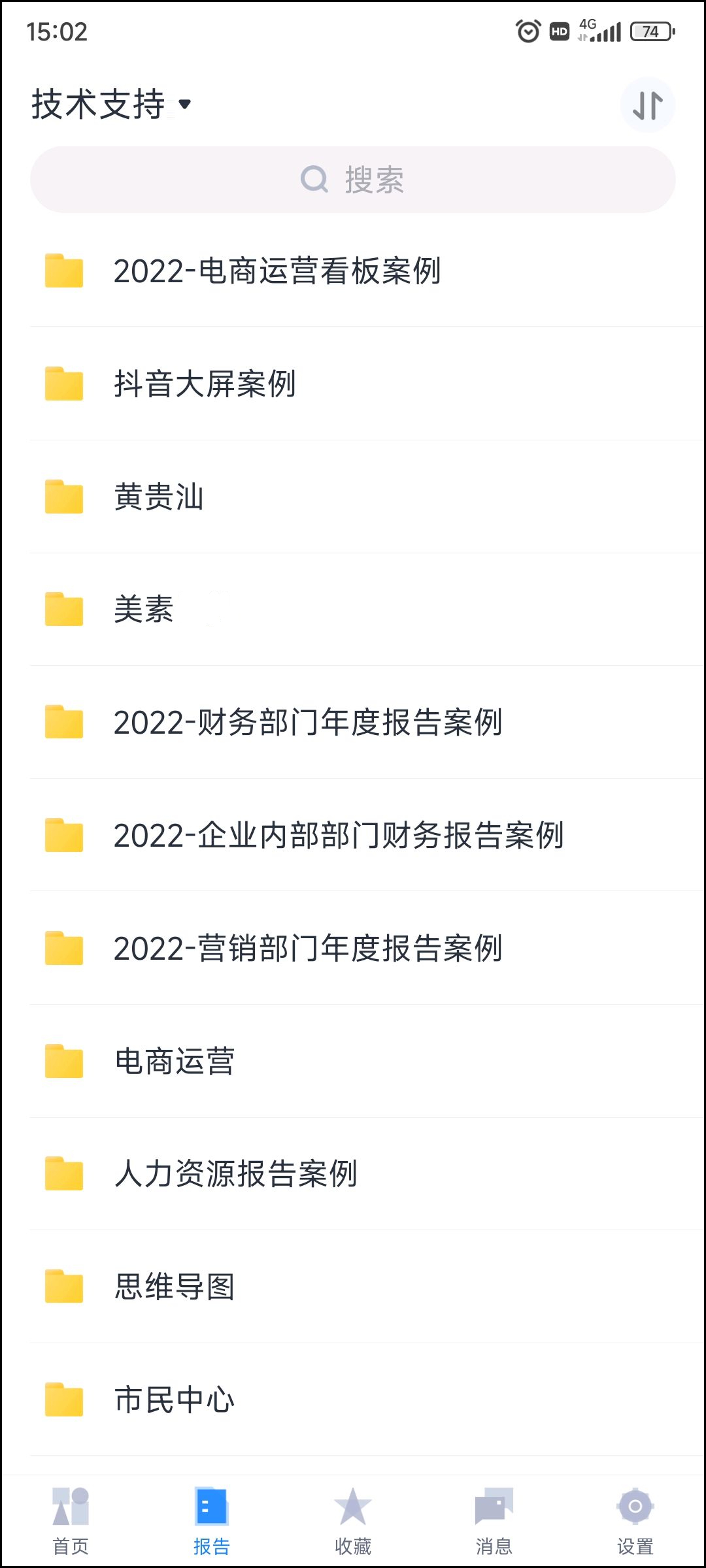Open the 人力资源报告案例 folder
Image resolution: width=706 pixels, height=1568 pixels.
[236, 1174]
